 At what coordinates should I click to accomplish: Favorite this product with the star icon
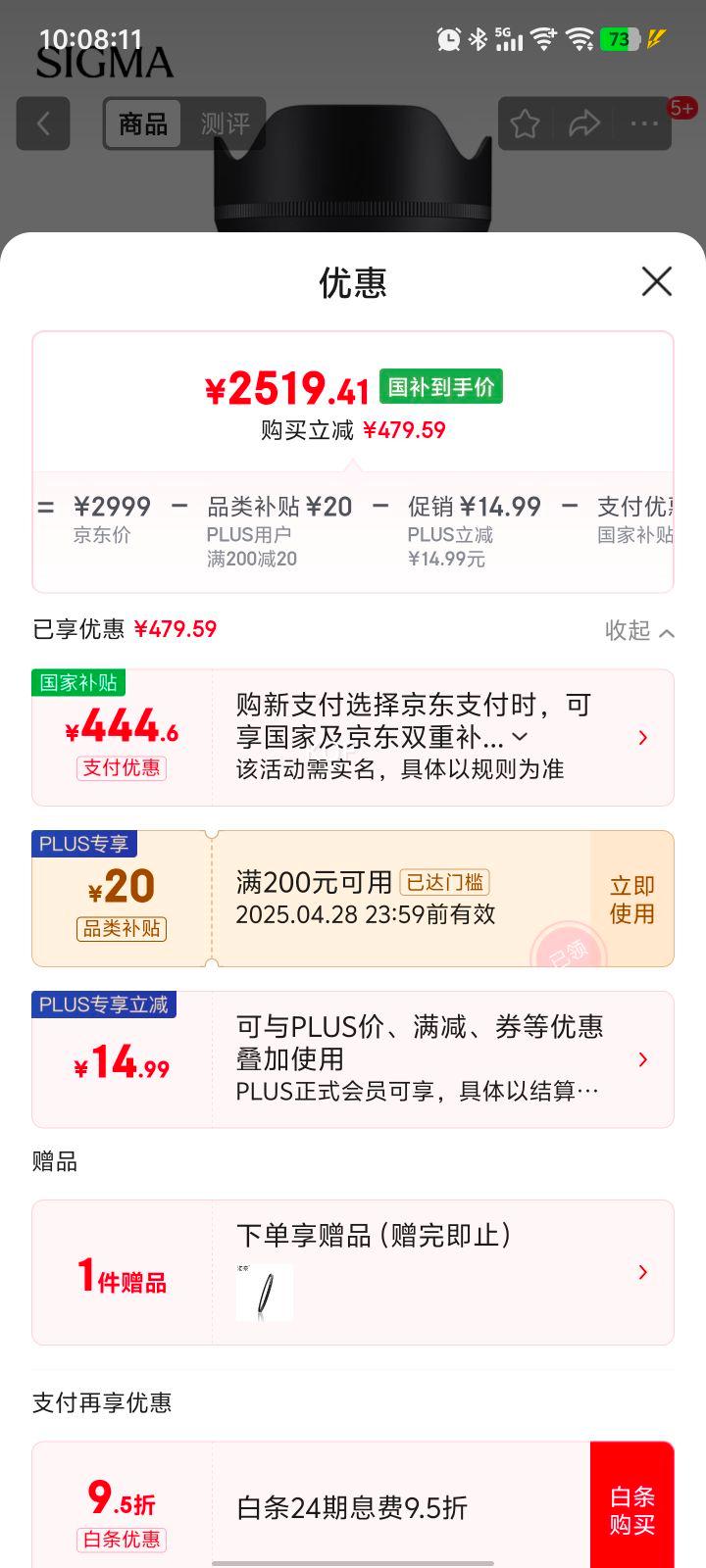525,124
